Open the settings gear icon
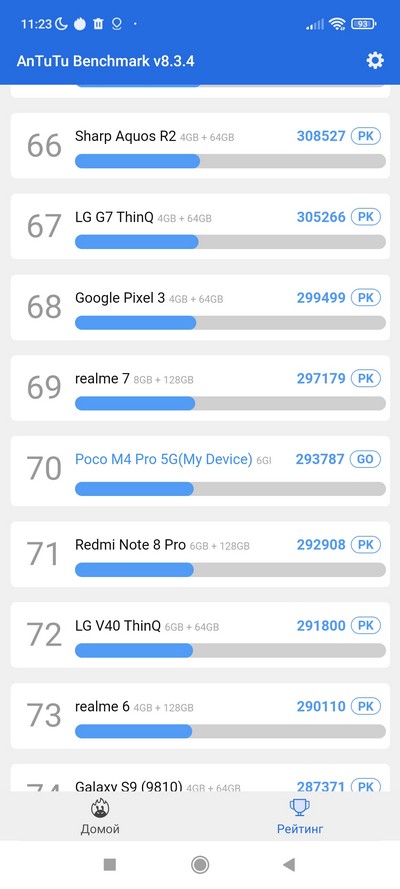400x889 pixels. click(x=375, y=61)
